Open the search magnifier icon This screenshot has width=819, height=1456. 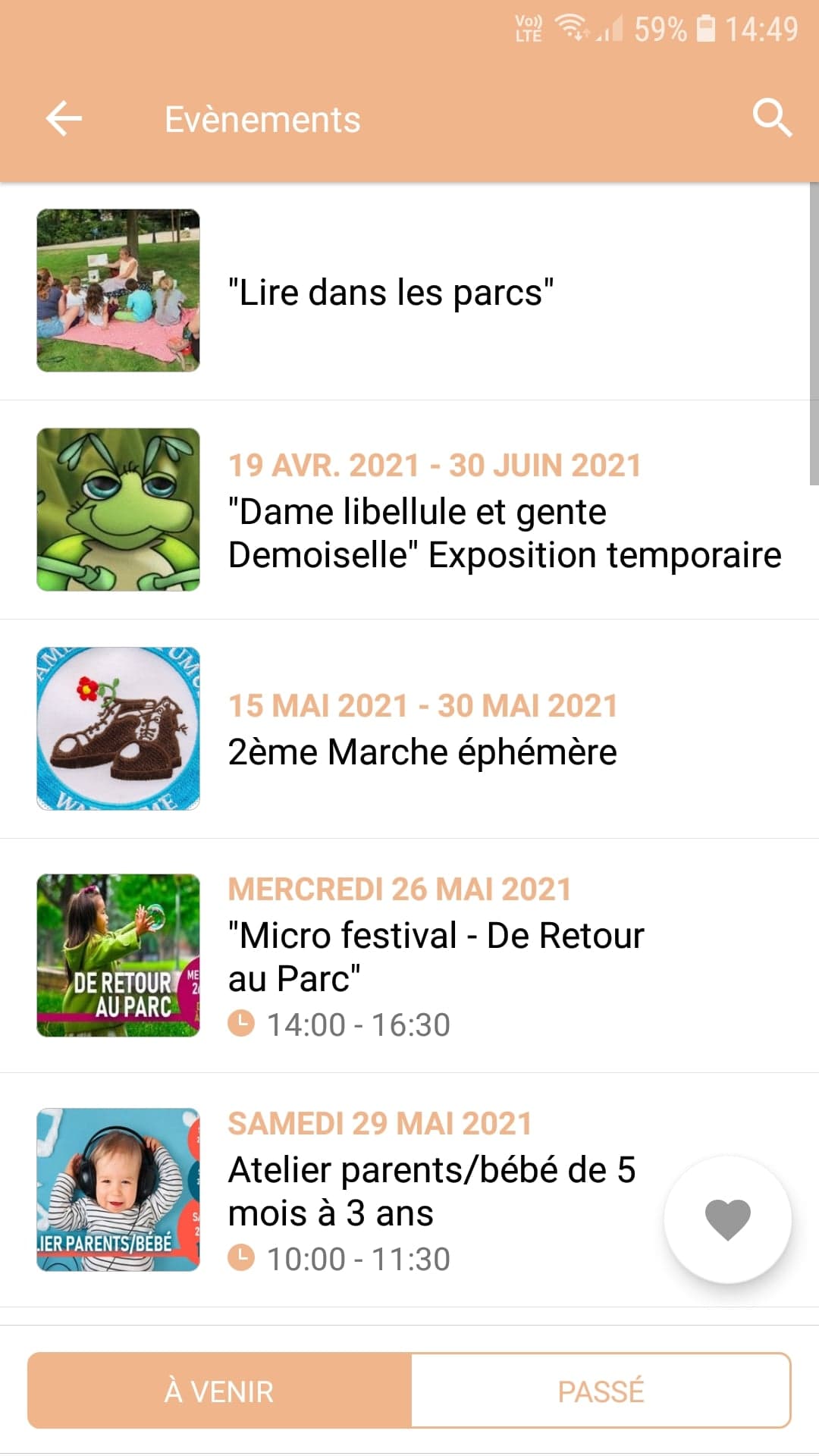772,118
